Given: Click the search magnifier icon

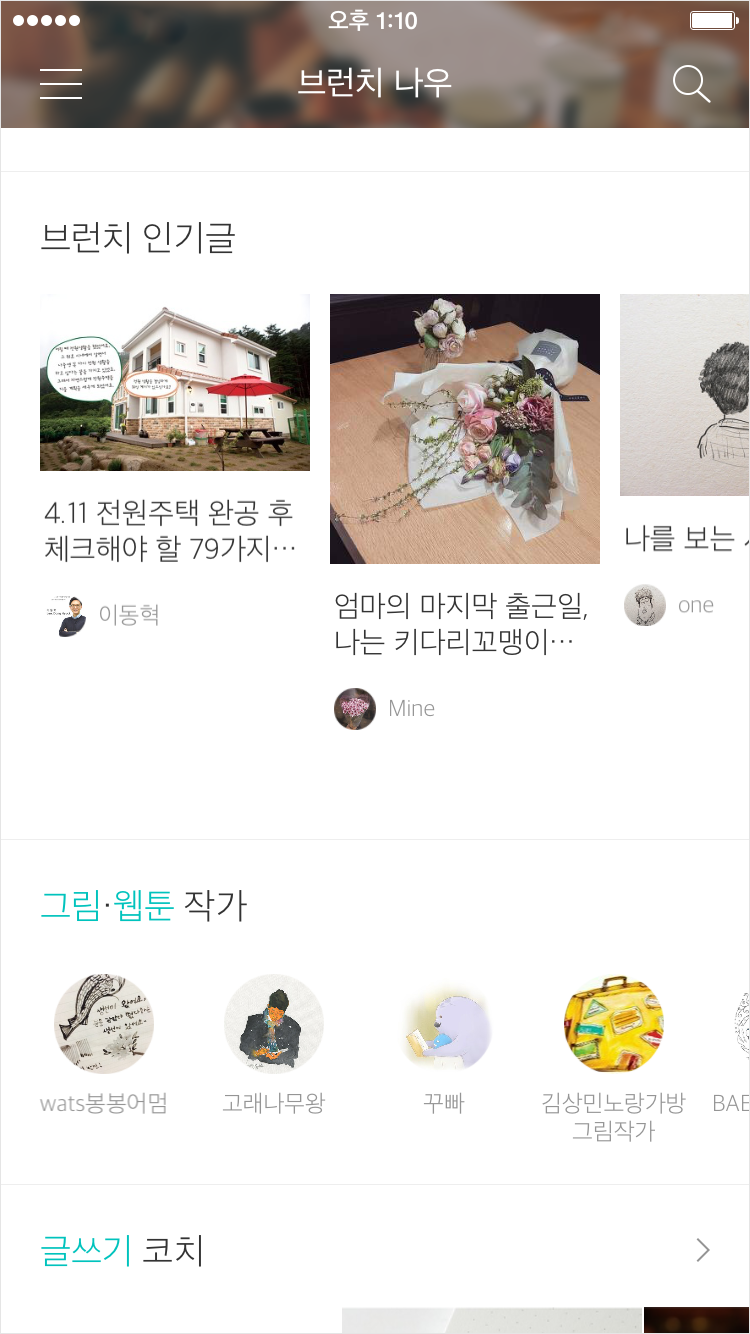Looking at the screenshot, I should pos(691,84).
